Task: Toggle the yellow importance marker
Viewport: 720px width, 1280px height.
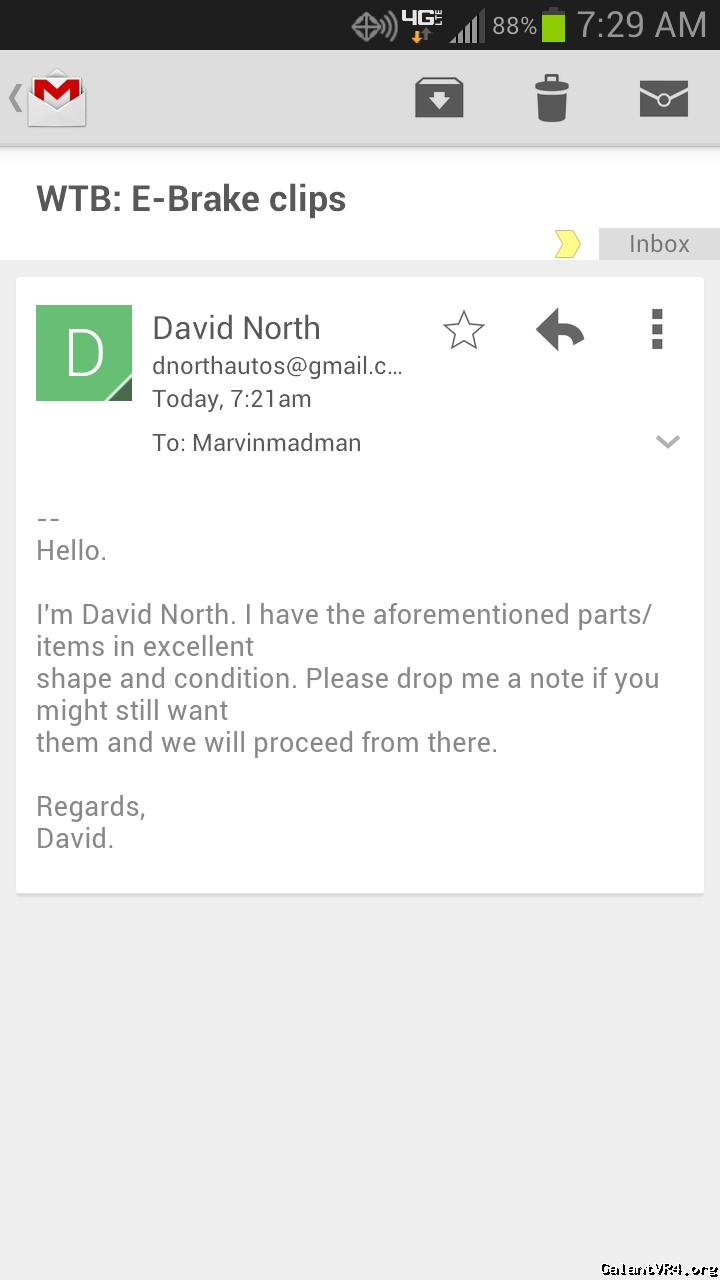Action: tap(568, 244)
